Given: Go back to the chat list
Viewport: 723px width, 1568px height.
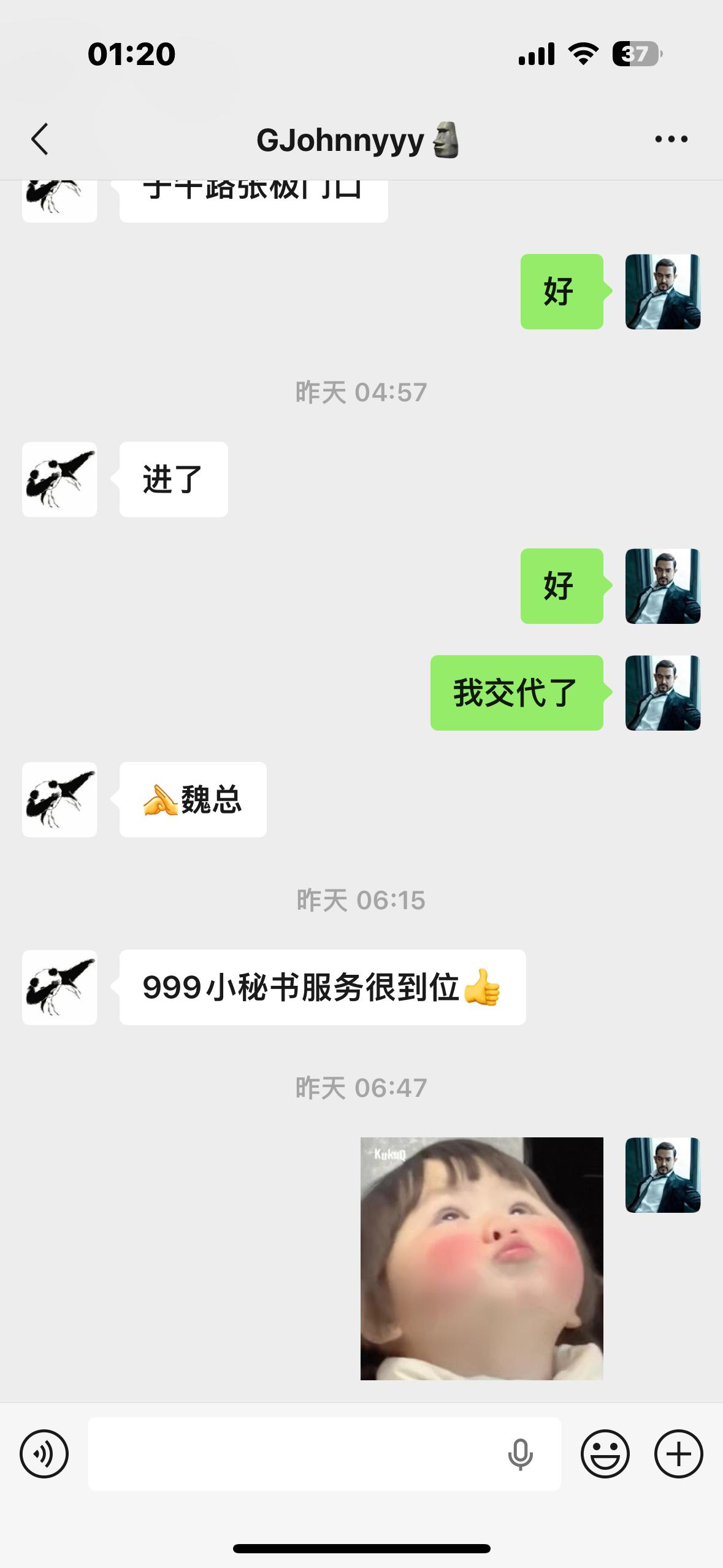Looking at the screenshot, I should point(40,140).
